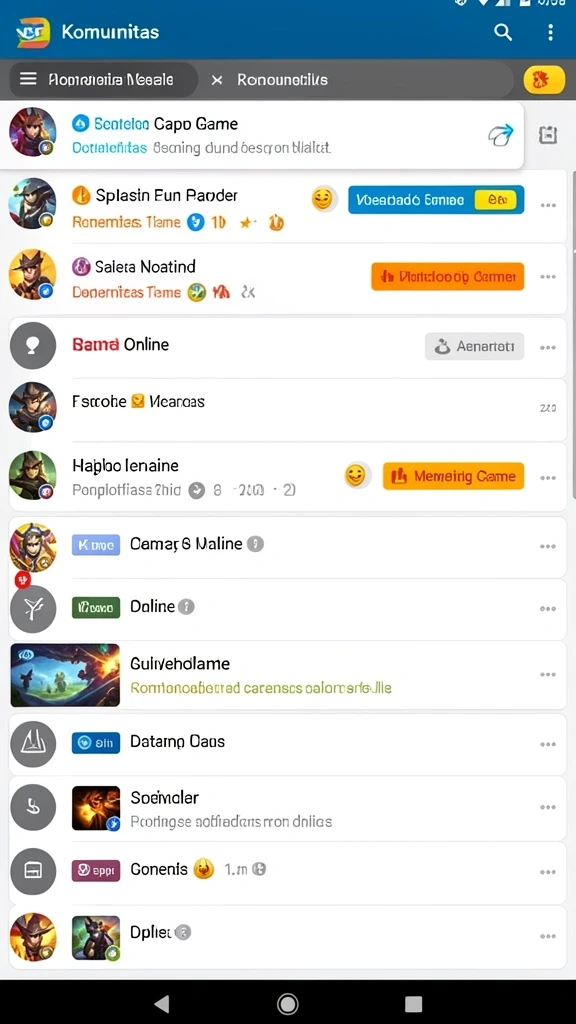Go back with the system back button
Screen dimensions: 576x1024
click(x=161, y=1003)
